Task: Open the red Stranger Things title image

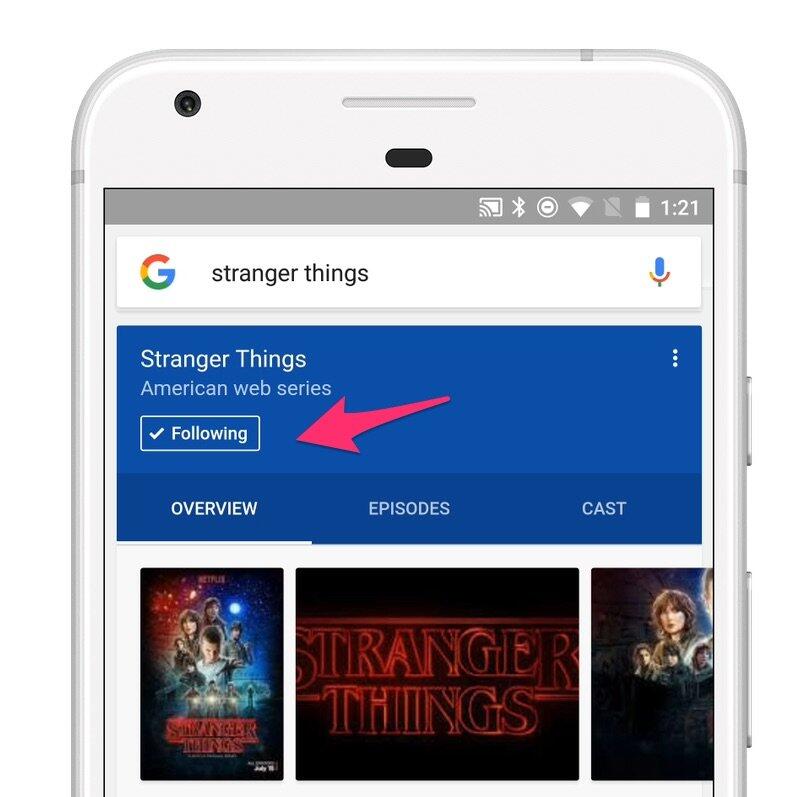Action: (x=437, y=673)
